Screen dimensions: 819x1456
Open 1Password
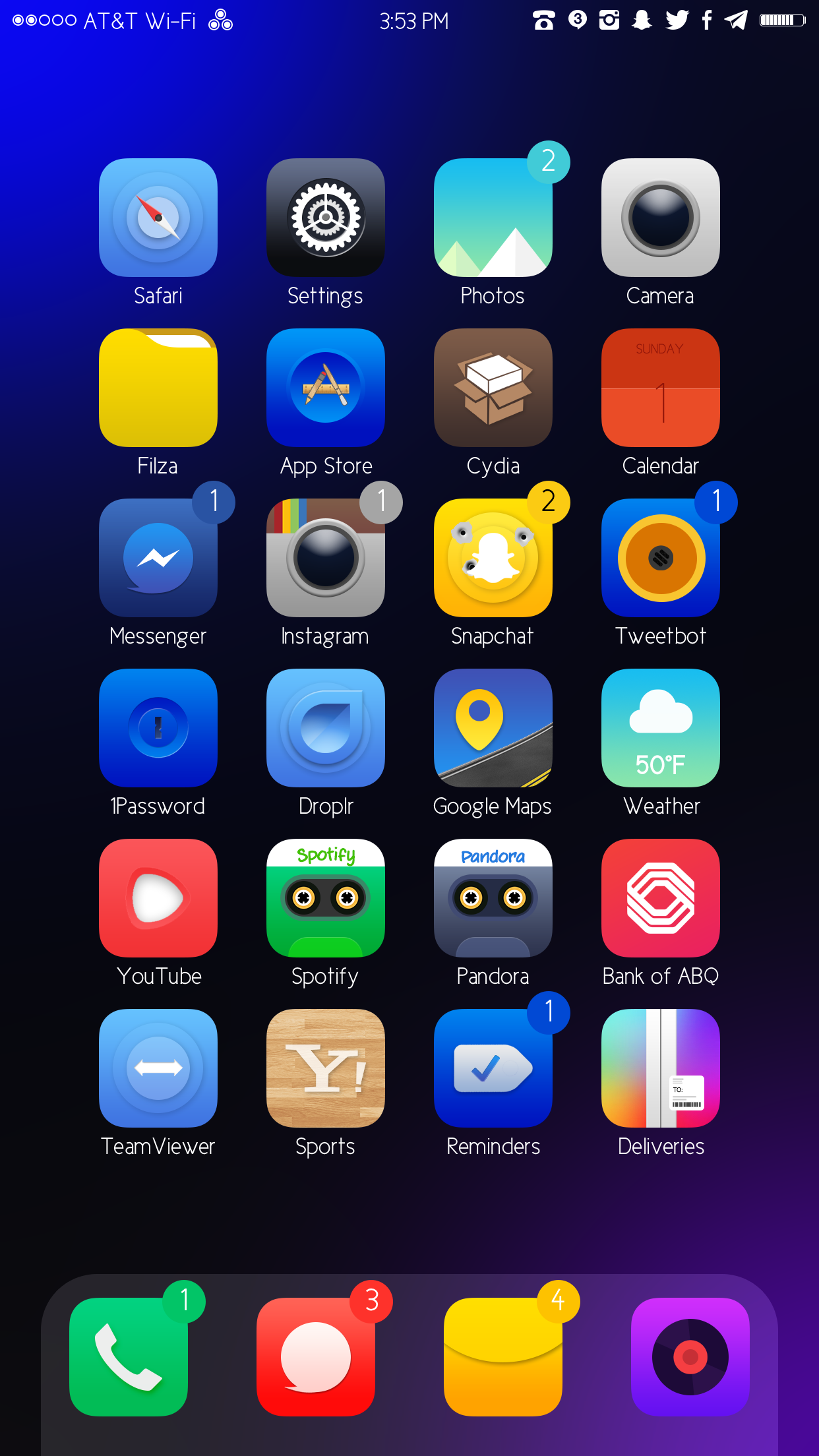[158, 728]
